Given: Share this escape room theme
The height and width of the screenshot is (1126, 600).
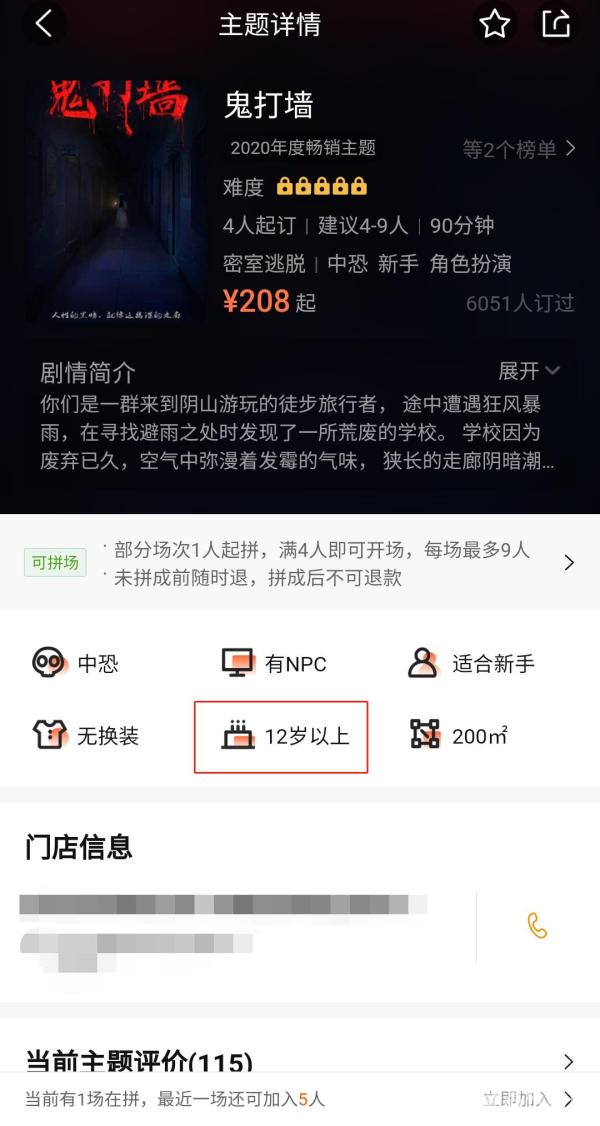Looking at the screenshot, I should 556,24.
